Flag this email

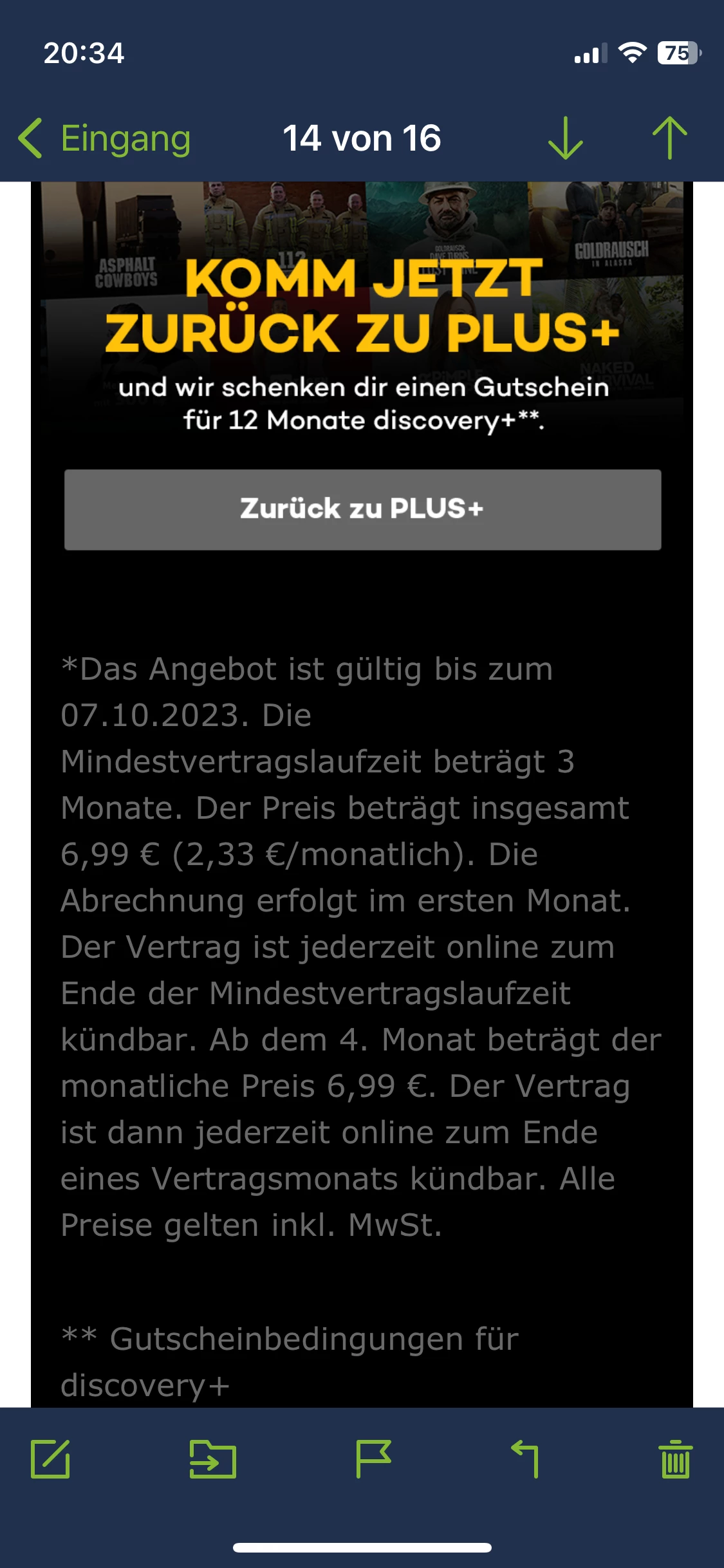(x=373, y=1459)
